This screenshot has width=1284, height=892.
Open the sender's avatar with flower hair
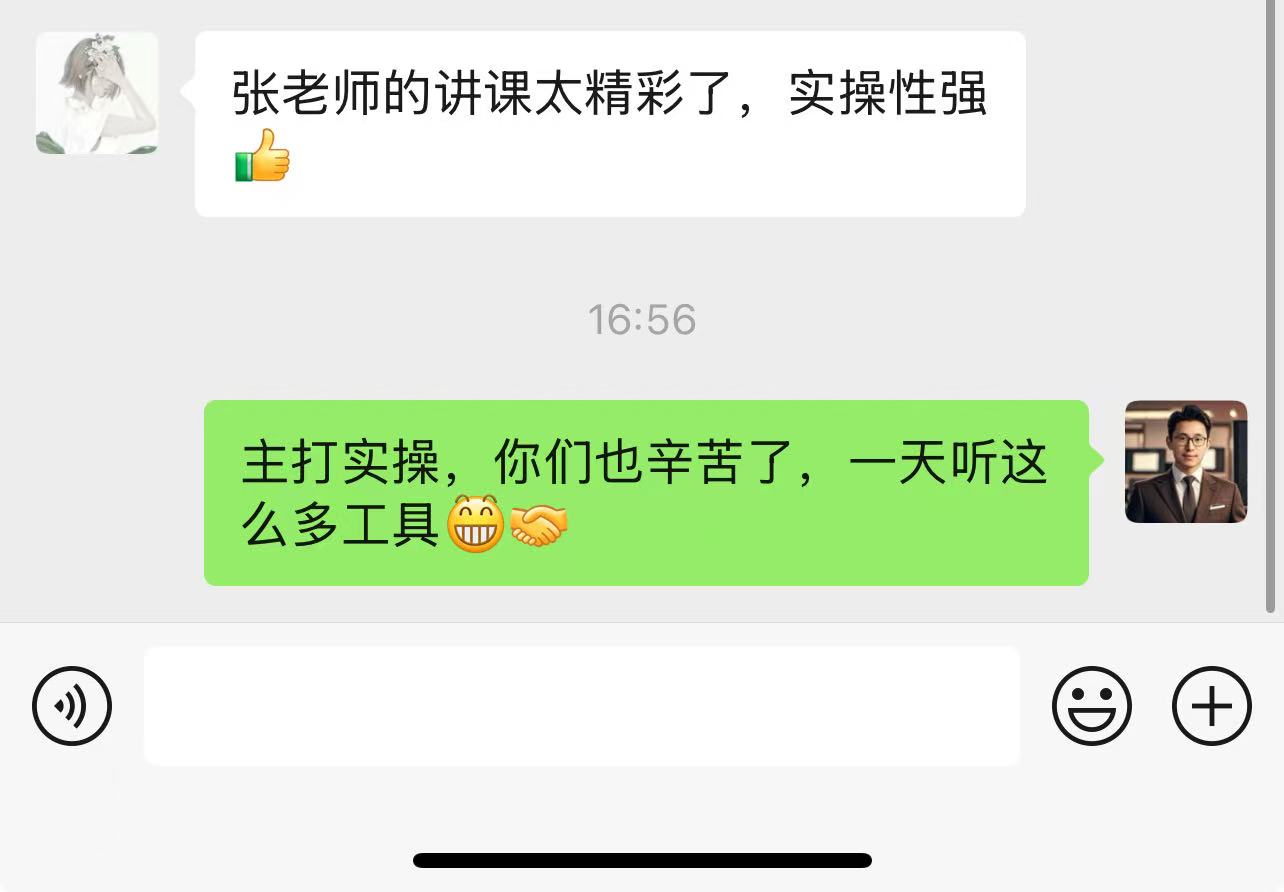97,93
